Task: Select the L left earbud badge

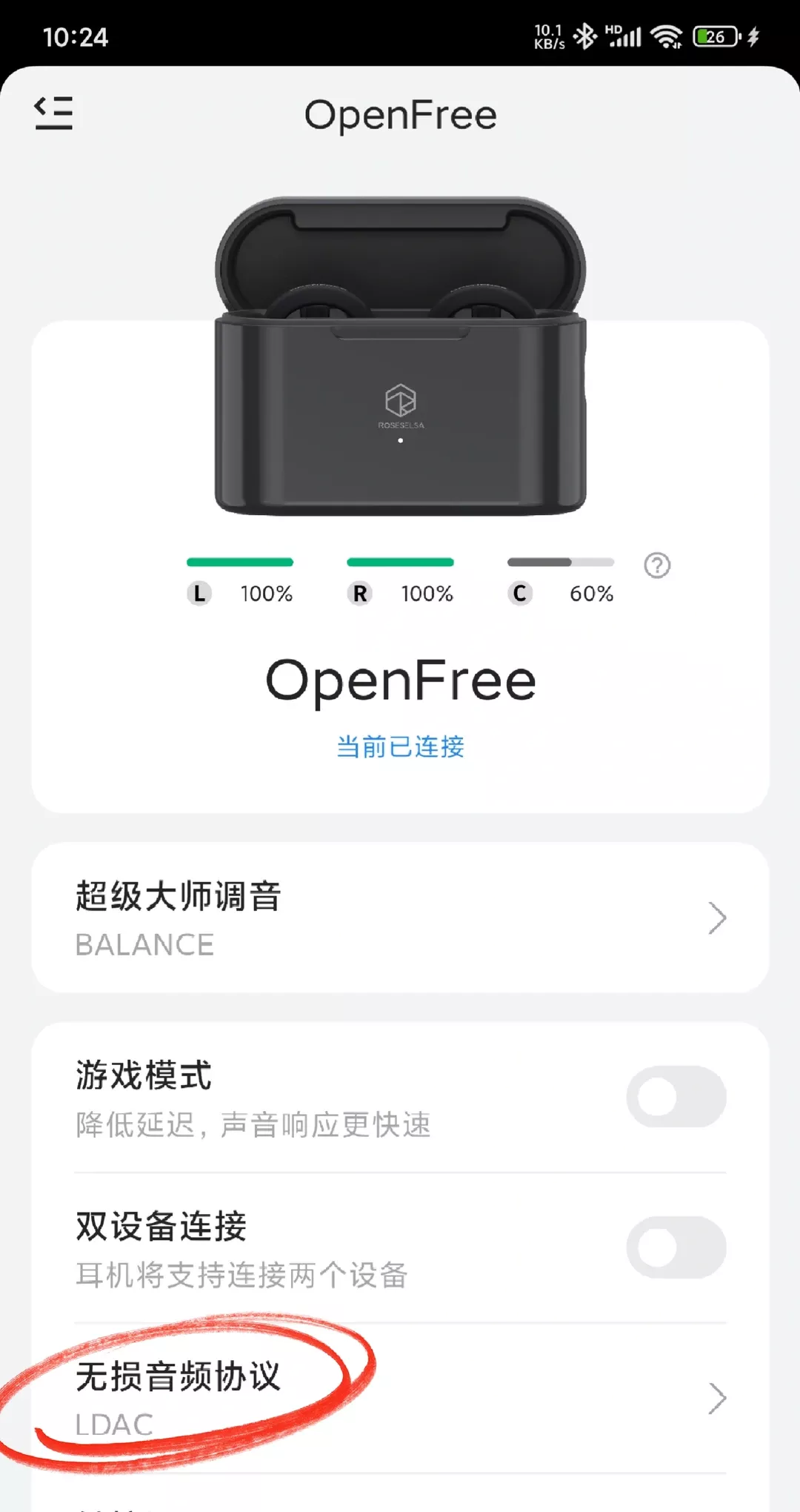Action: click(199, 593)
